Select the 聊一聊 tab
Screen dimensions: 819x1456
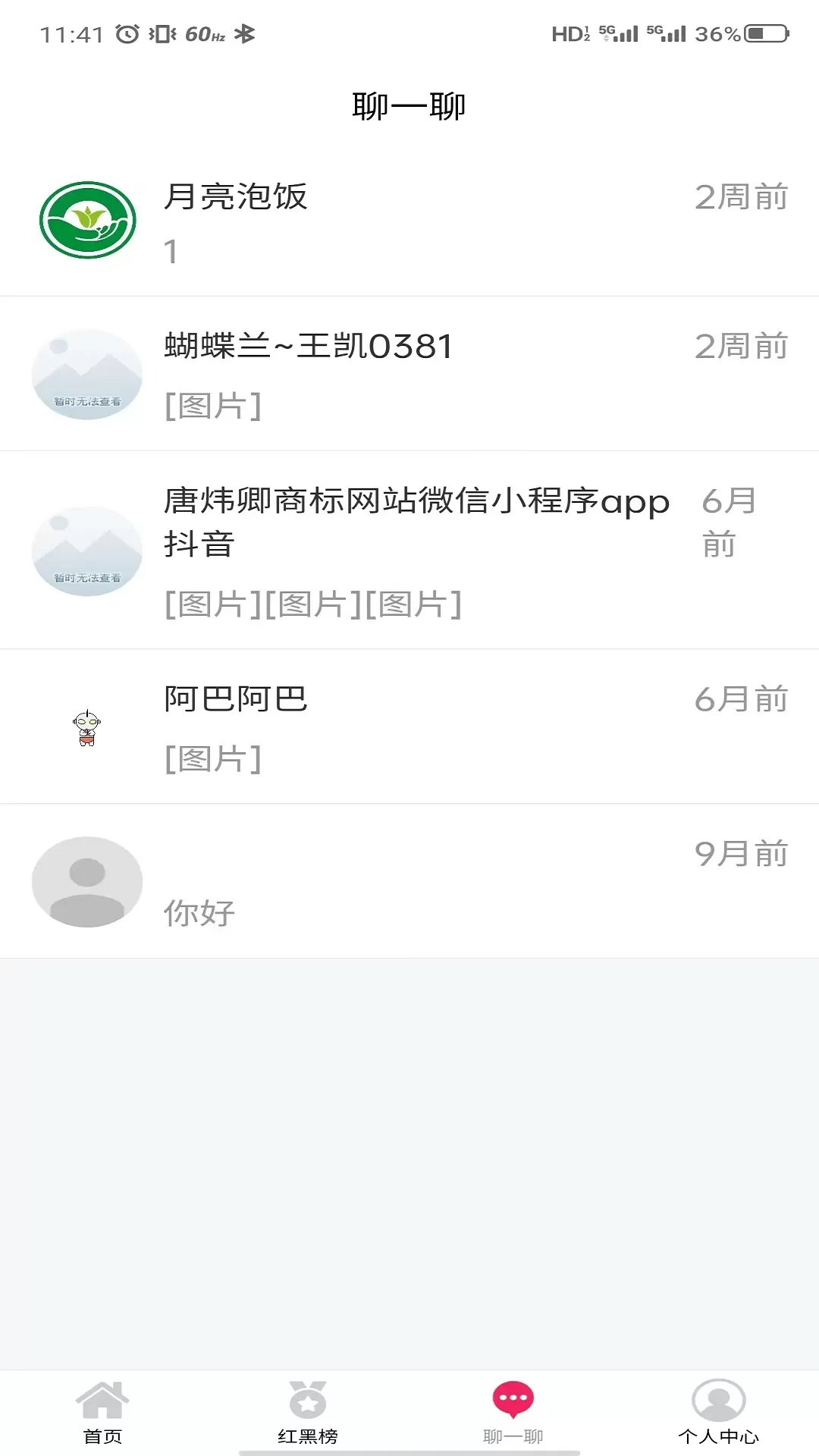tap(513, 1413)
